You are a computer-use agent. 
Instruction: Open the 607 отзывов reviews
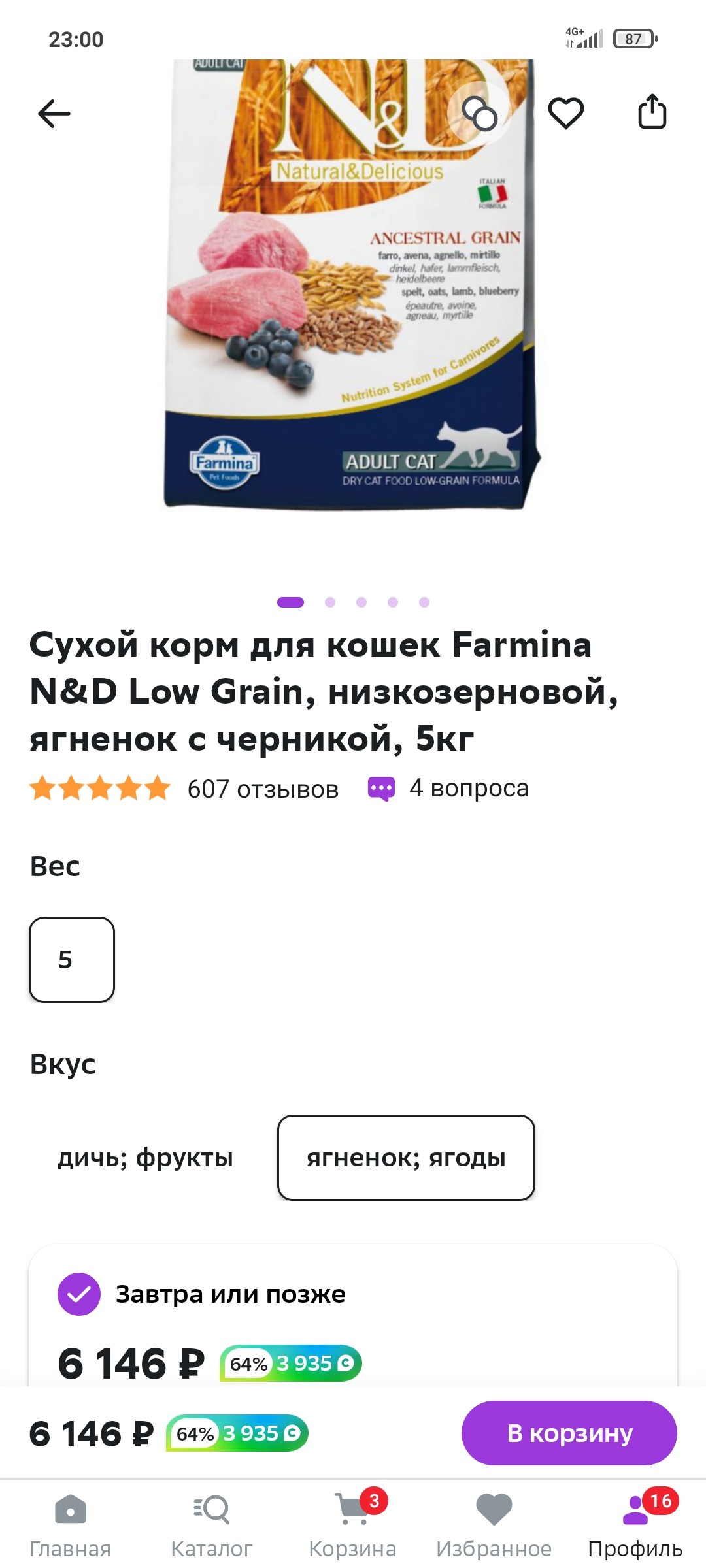coord(263,789)
